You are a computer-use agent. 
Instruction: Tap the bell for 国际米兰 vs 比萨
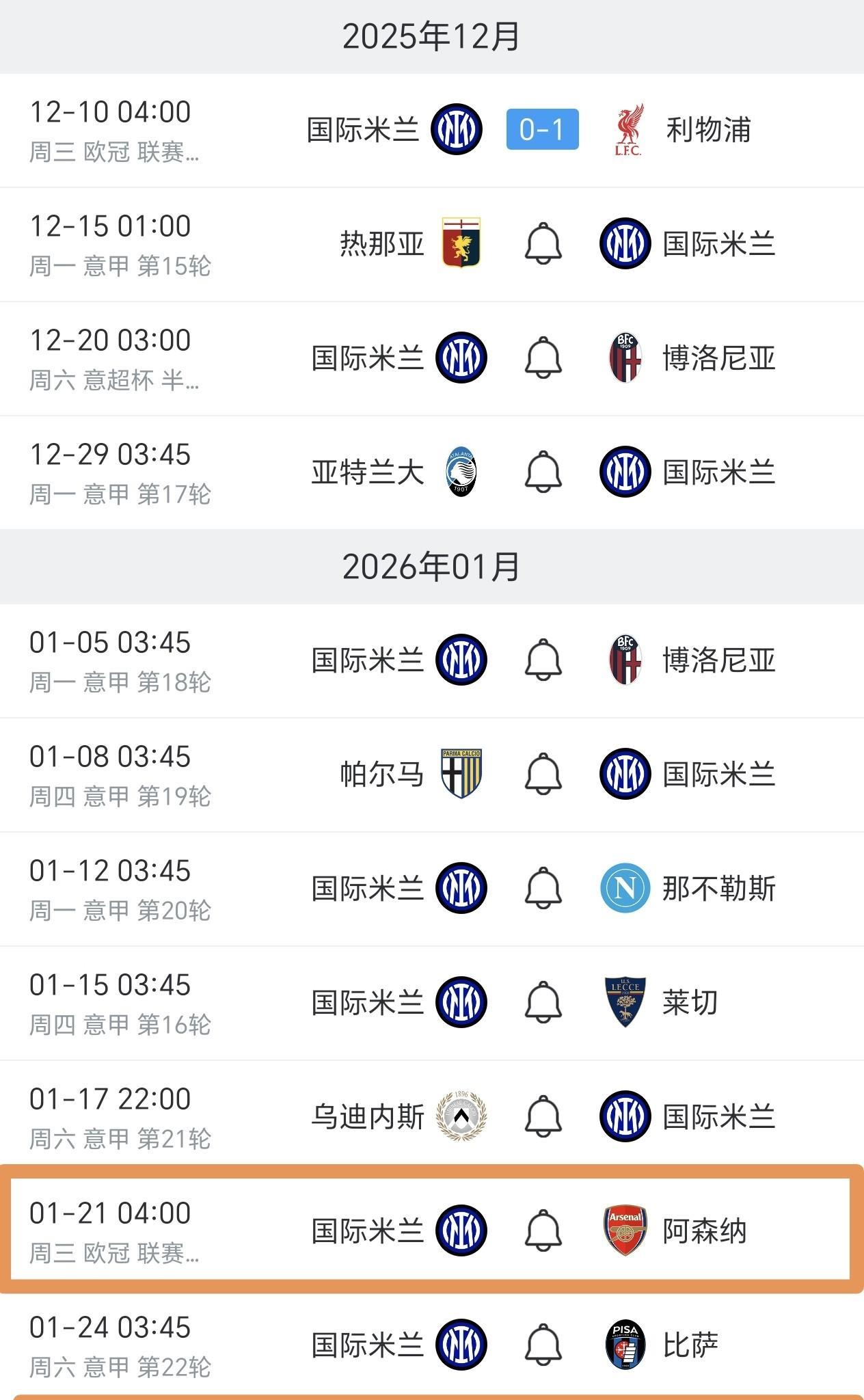[x=543, y=1345]
